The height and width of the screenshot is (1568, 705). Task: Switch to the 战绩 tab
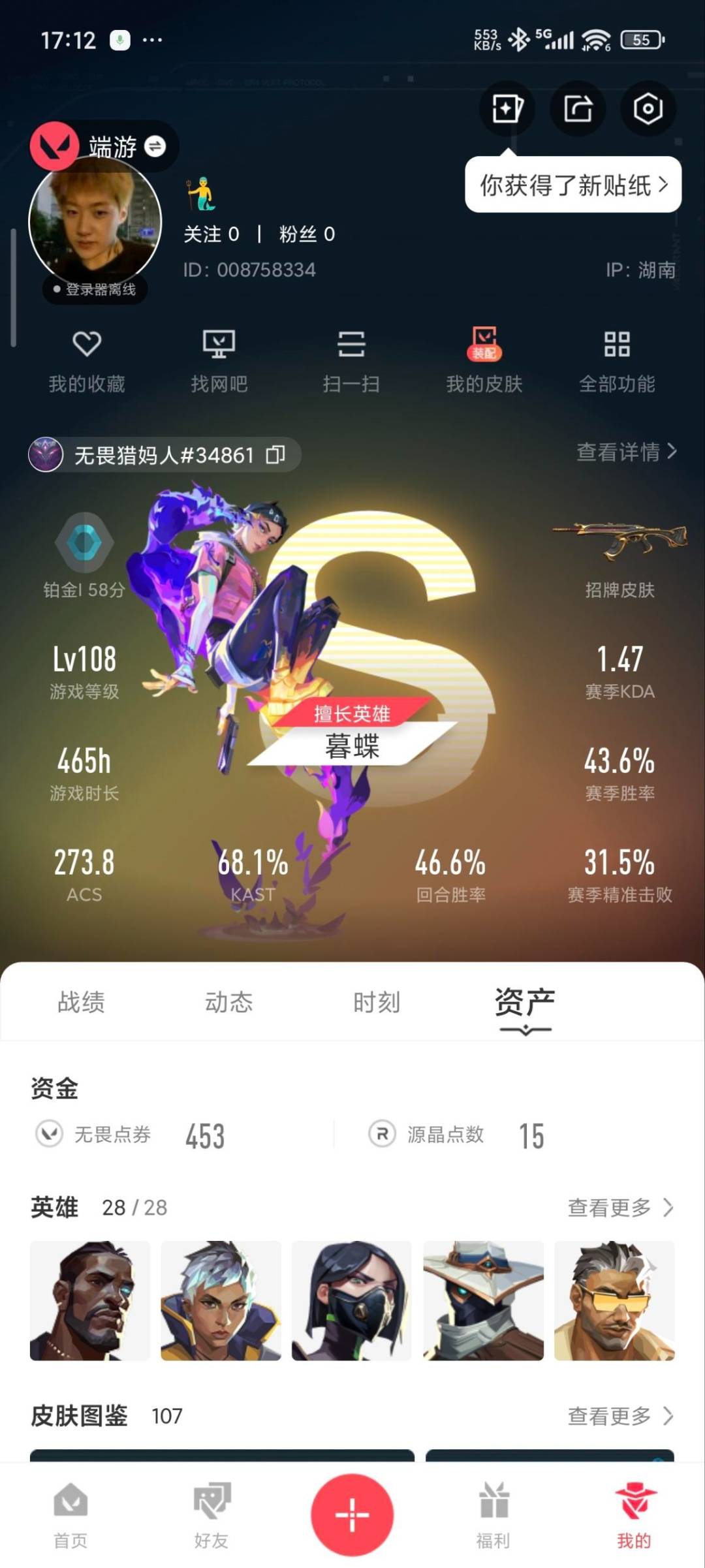[81, 1002]
